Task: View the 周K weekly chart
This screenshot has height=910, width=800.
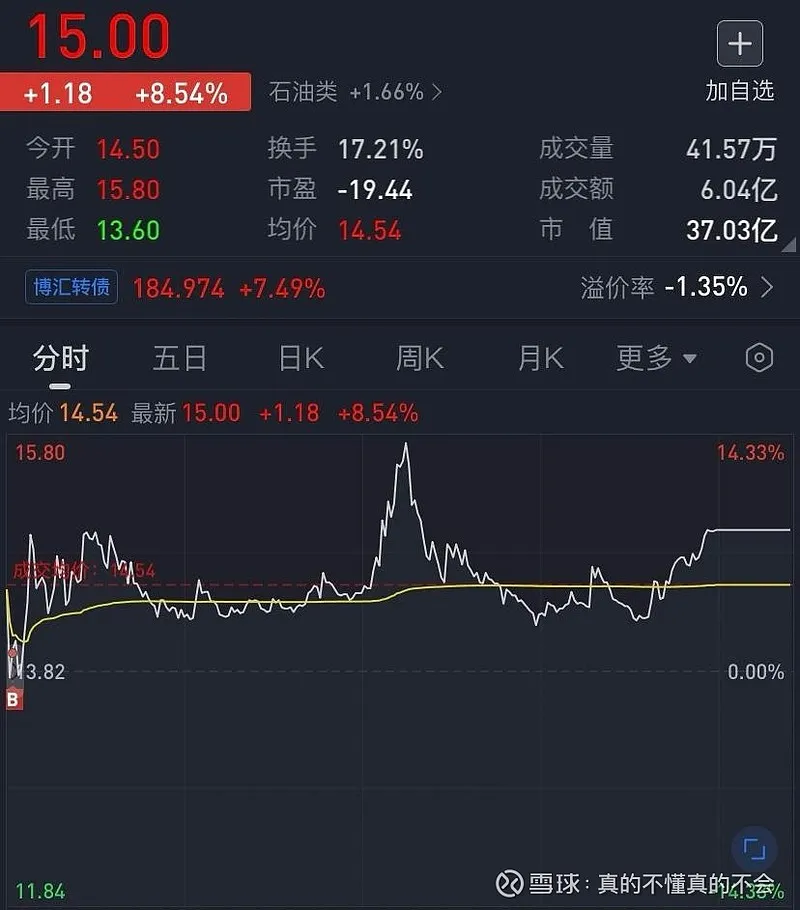Action: (420, 358)
